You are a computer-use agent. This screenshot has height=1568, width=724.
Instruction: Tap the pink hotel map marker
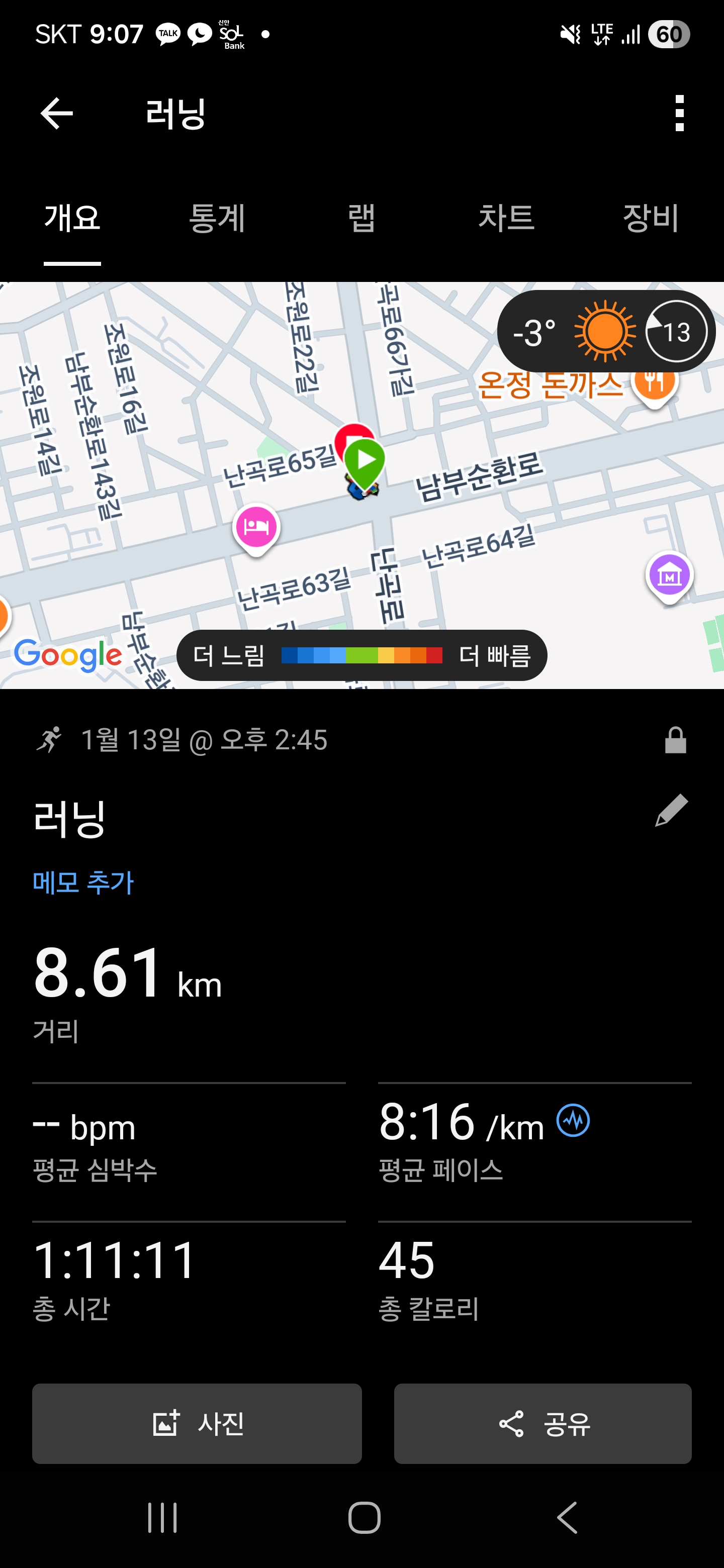point(256,527)
